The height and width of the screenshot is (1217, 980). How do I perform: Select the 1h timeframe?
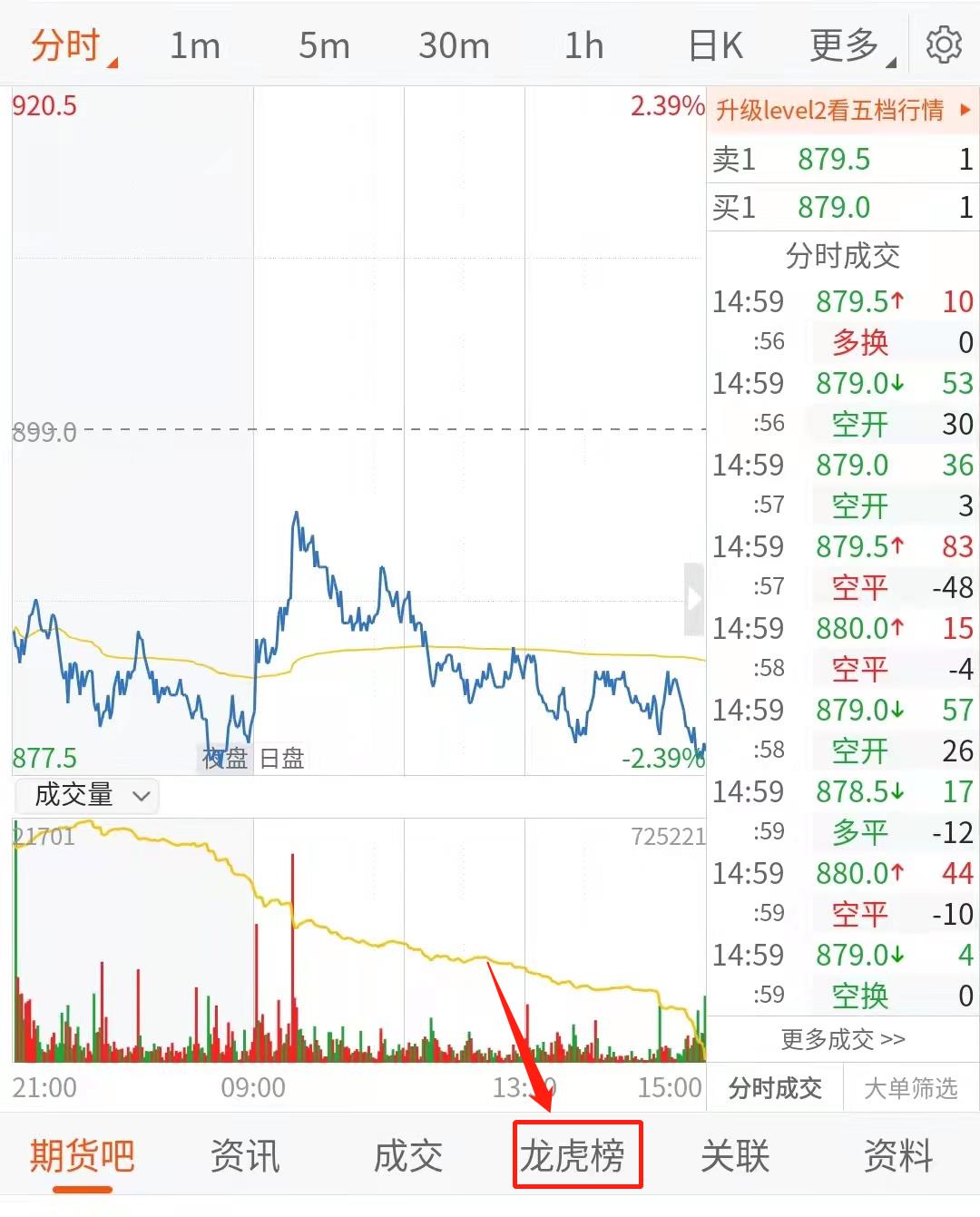pos(583,45)
